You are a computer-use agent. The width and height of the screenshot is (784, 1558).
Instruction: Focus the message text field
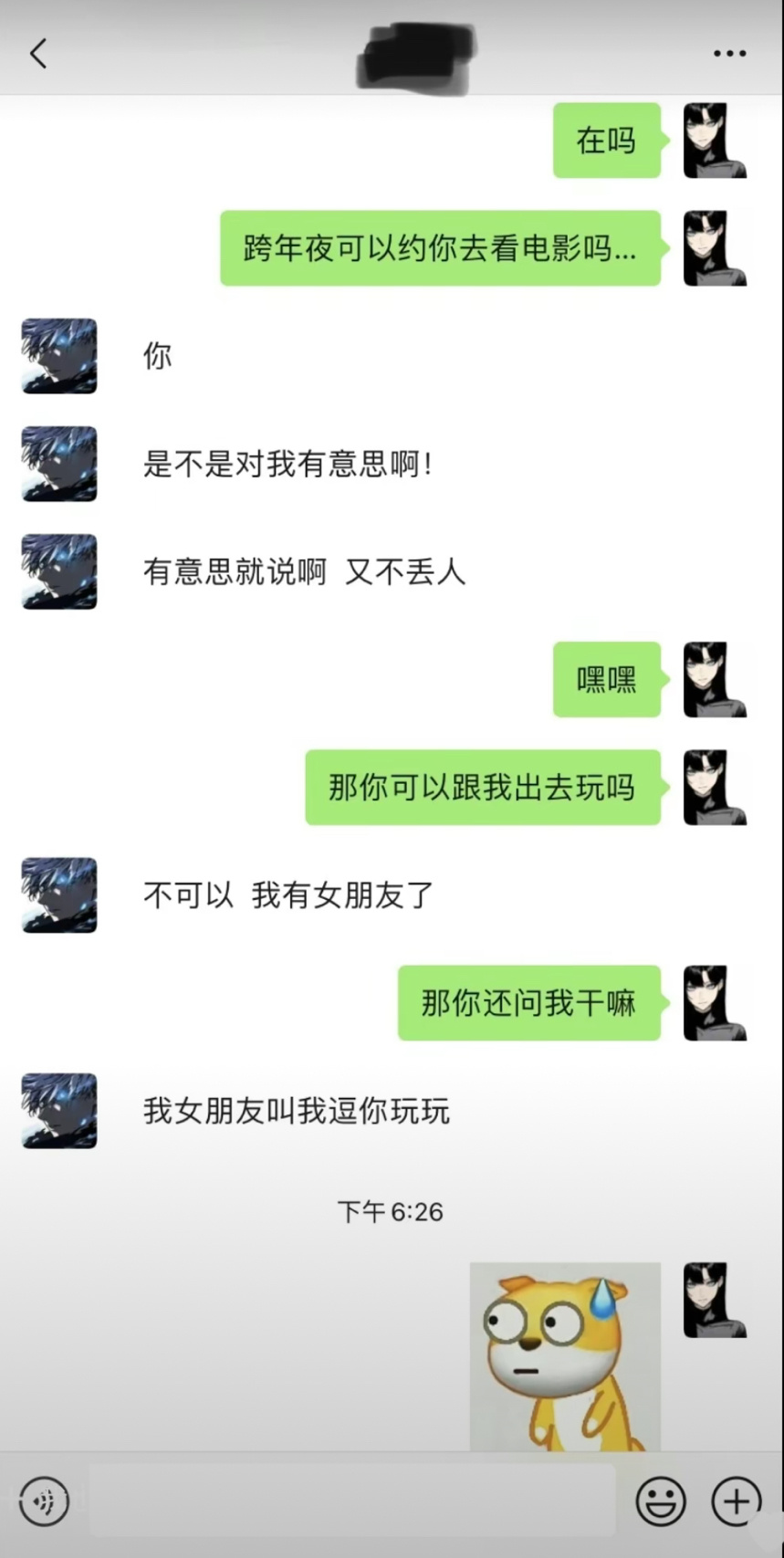click(351, 1500)
